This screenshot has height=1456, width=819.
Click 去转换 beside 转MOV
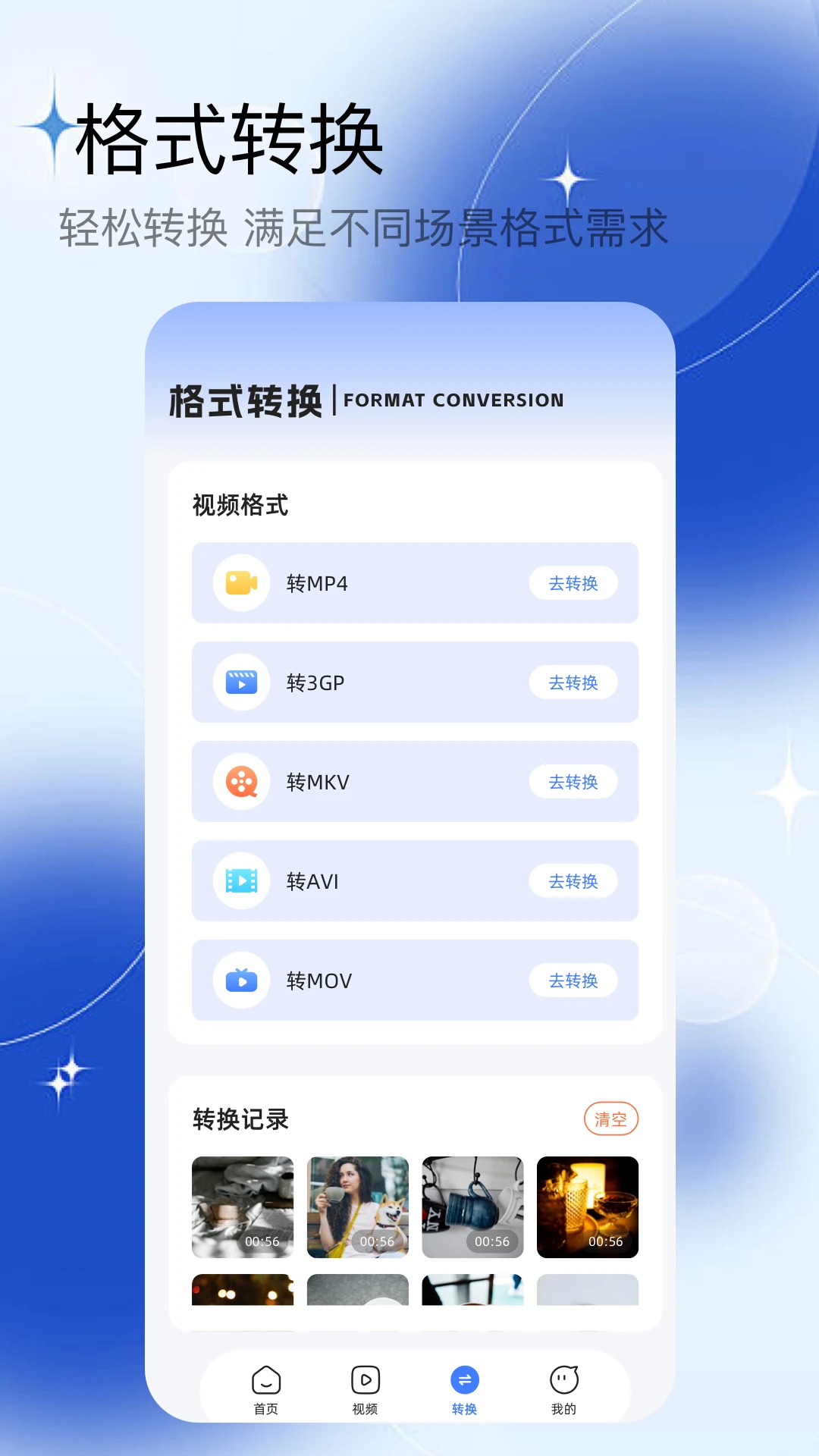pyautogui.click(x=575, y=981)
